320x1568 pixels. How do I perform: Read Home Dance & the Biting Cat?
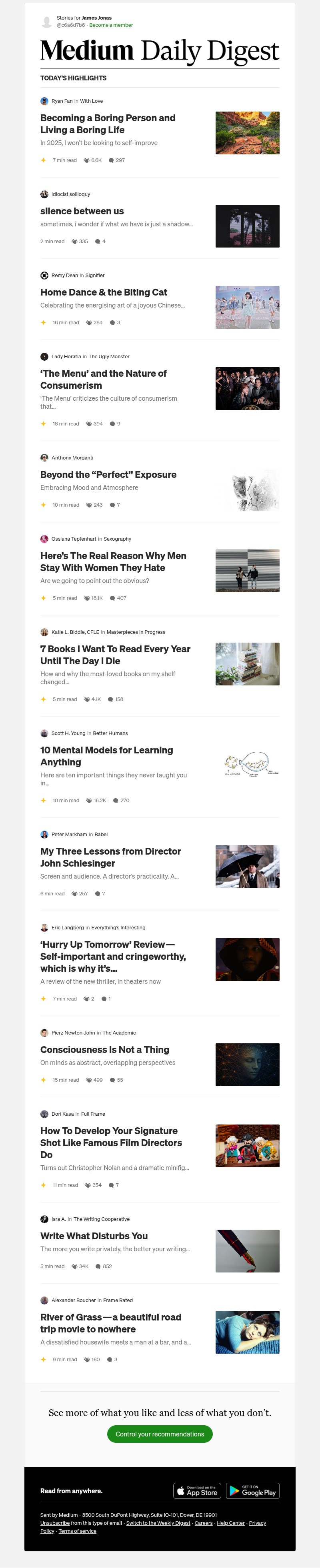coord(104,292)
